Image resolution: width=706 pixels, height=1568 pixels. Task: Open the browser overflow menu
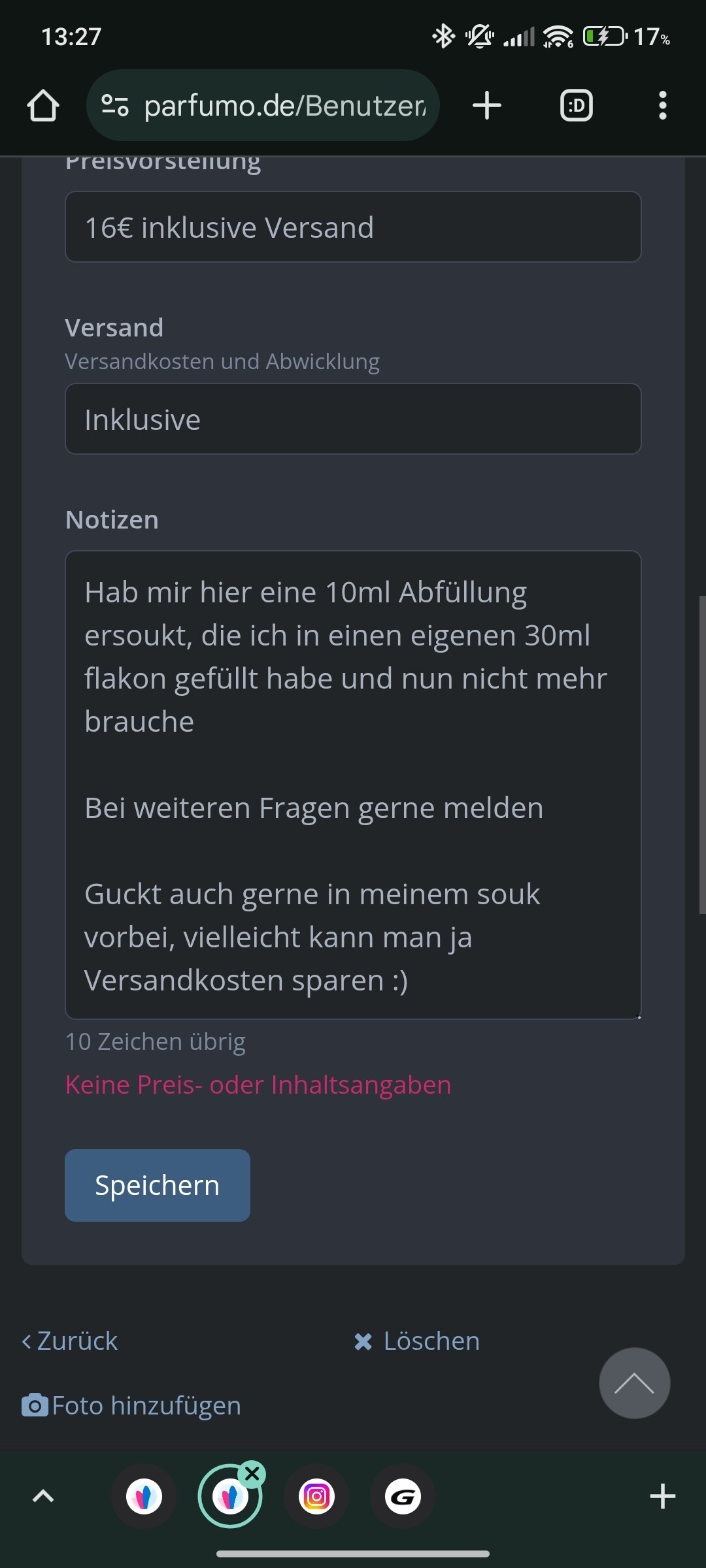coord(663,105)
